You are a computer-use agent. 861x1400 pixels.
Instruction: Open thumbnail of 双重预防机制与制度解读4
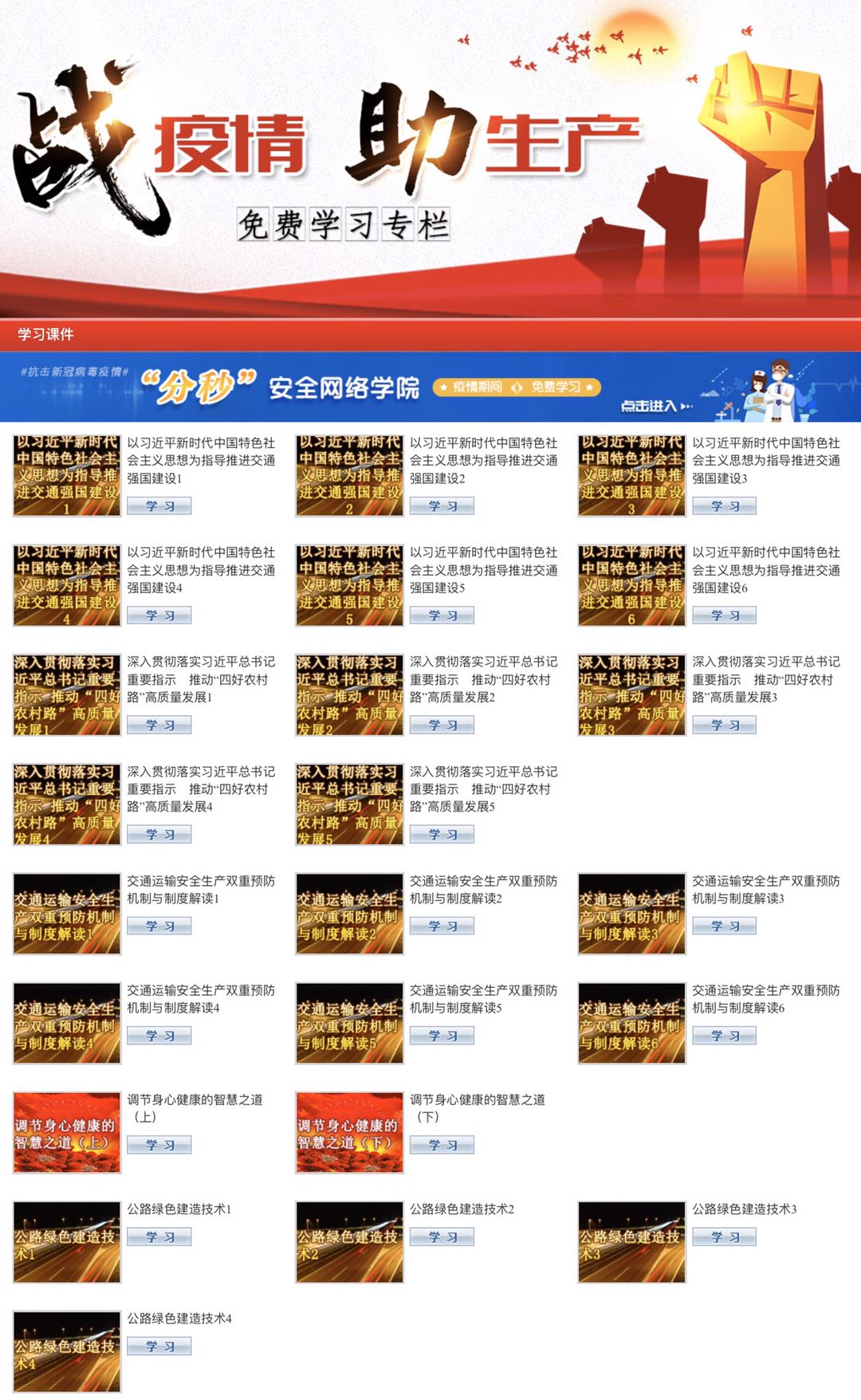point(67,1023)
